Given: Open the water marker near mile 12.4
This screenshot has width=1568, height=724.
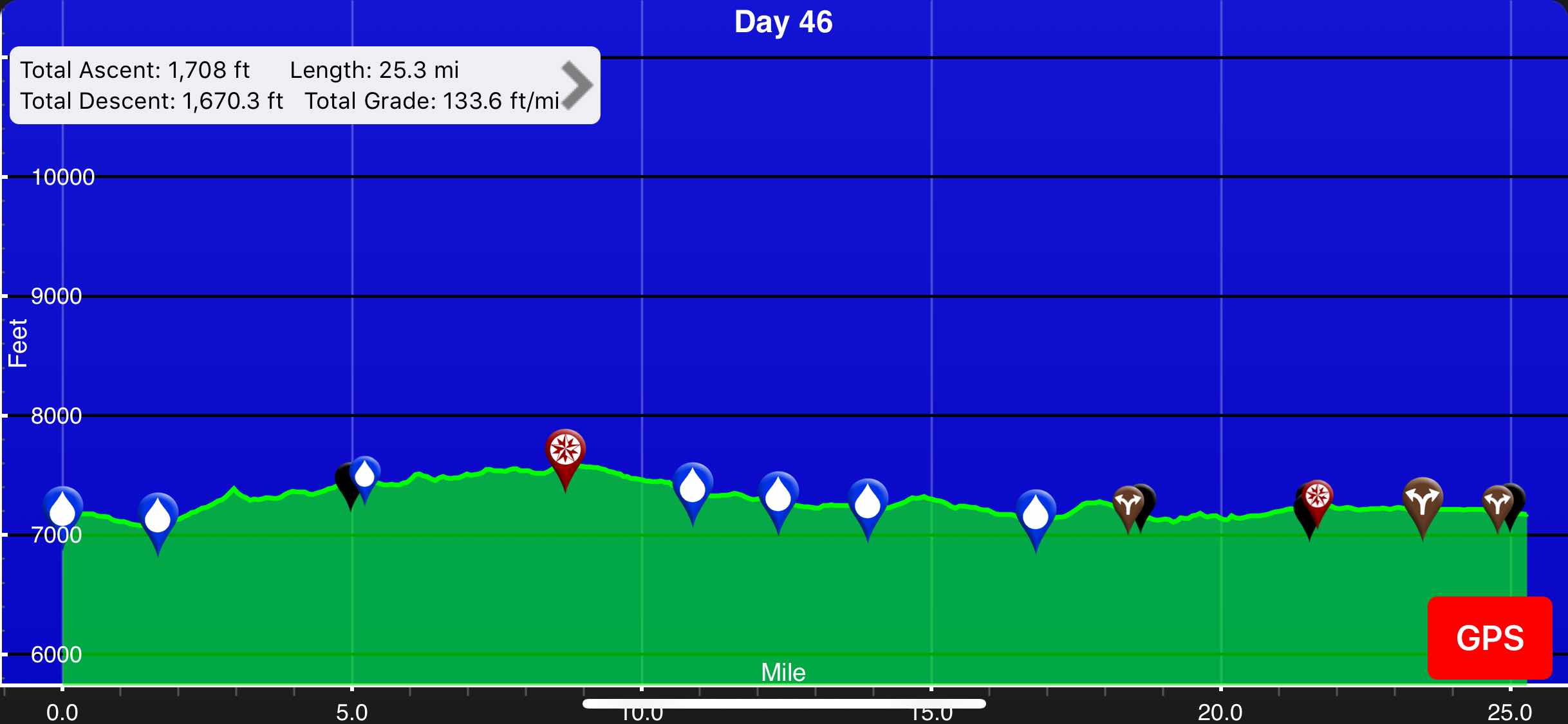Looking at the screenshot, I should pyautogui.click(x=778, y=494).
